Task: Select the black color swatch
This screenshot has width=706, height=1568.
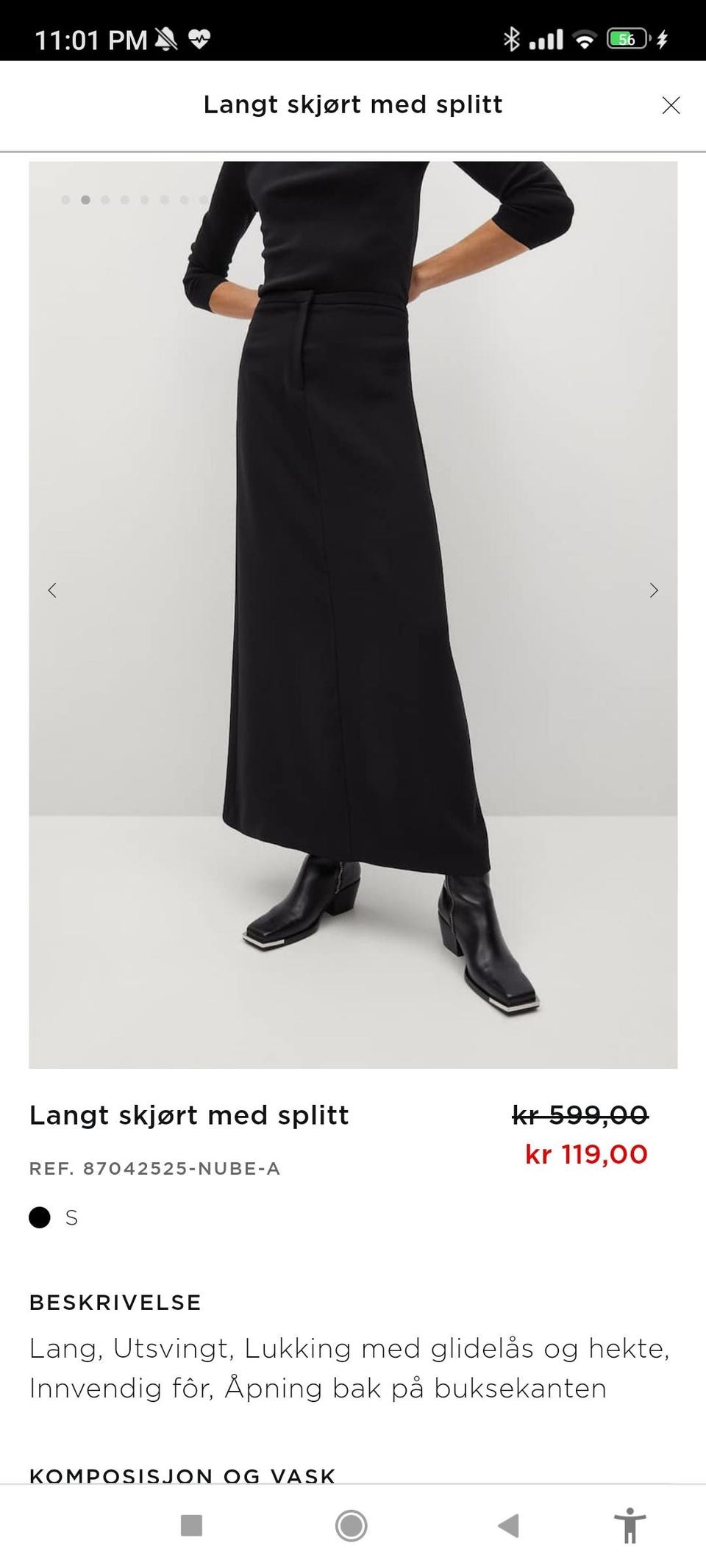Action: point(40,1218)
